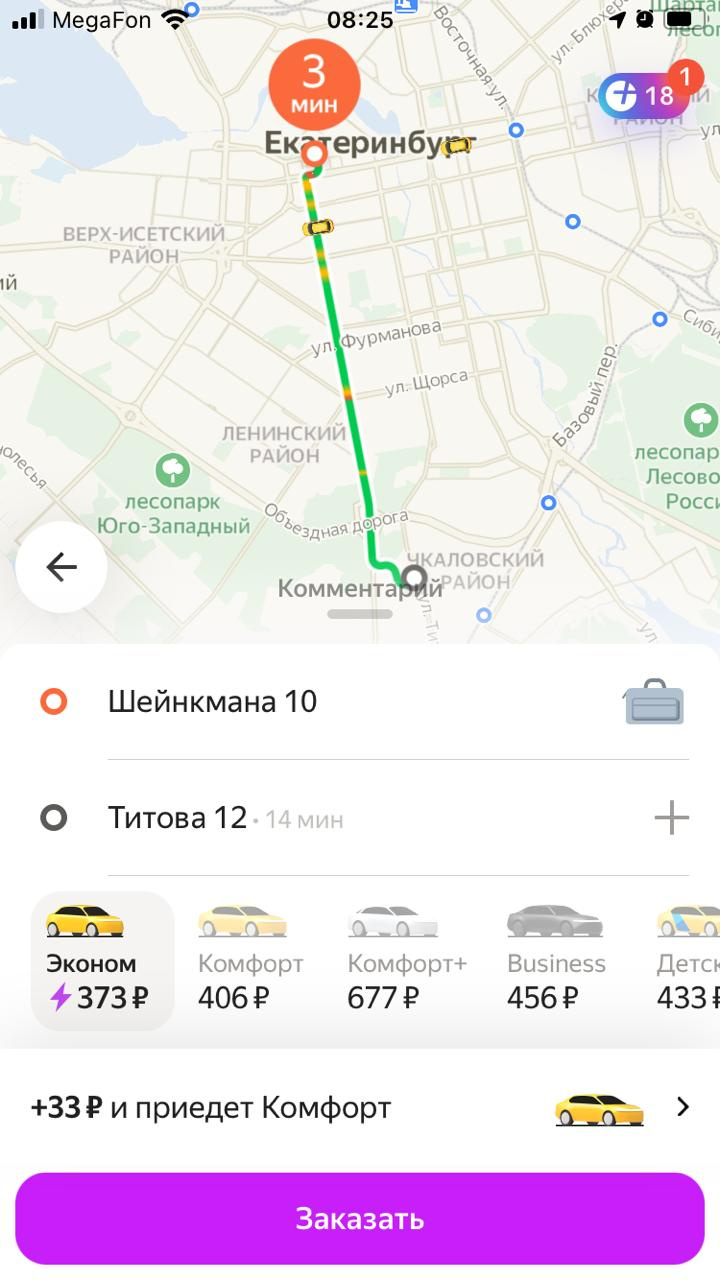Edit pickup address Шейнкмана 10

[212, 702]
